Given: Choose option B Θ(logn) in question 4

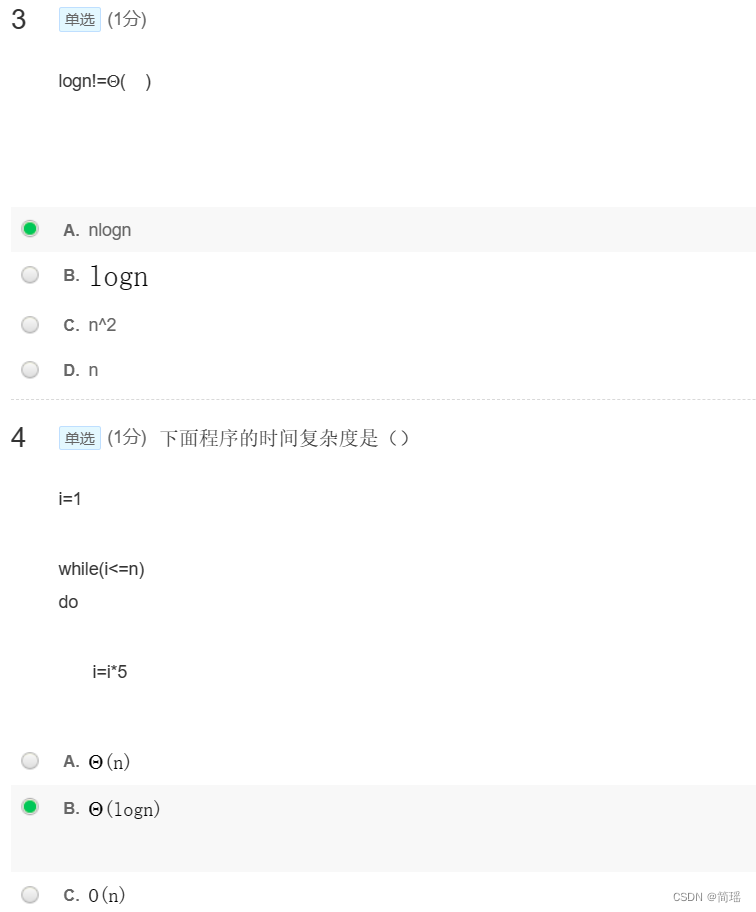Looking at the screenshot, I should (30, 807).
